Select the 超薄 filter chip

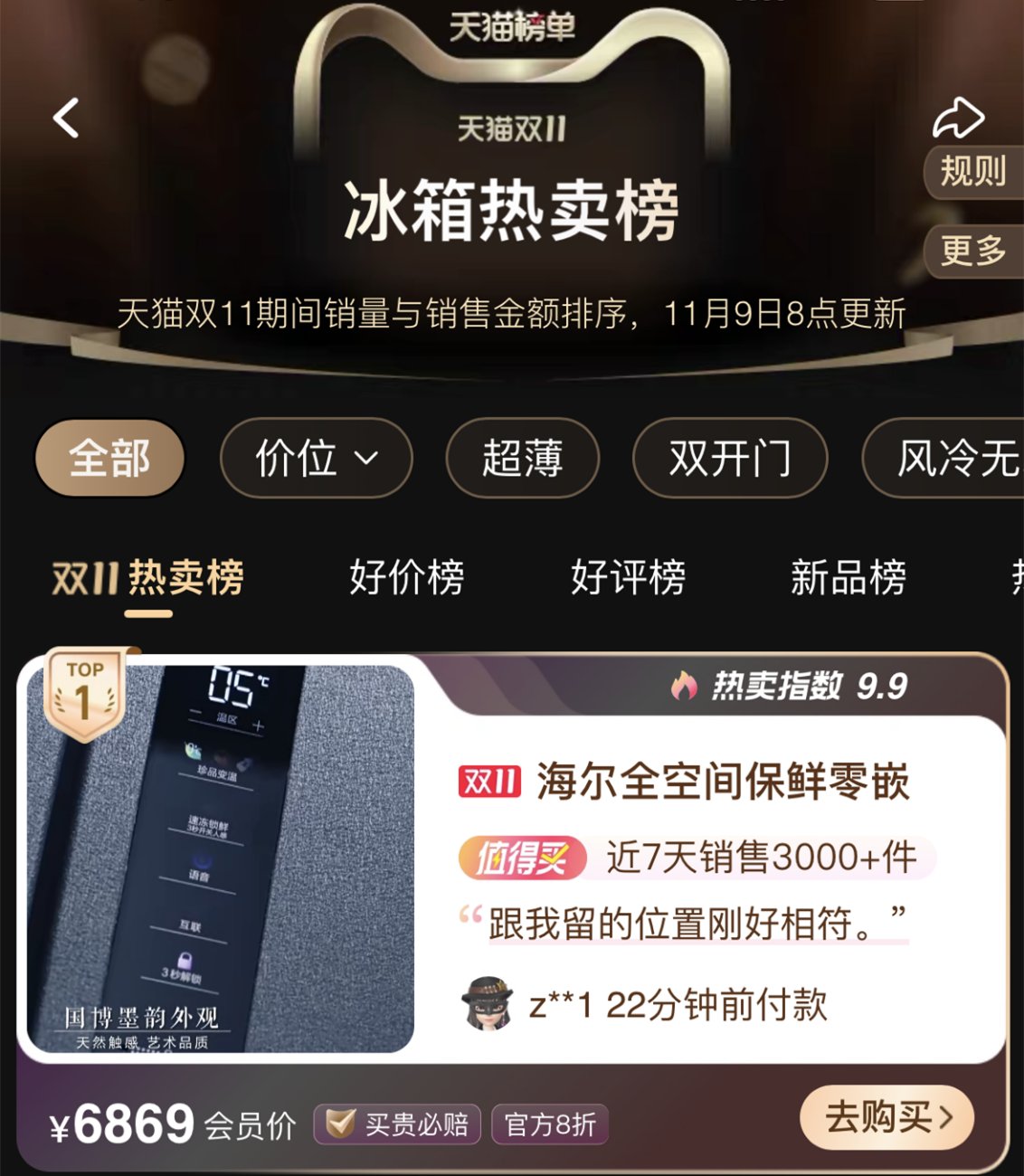click(x=523, y=459)
